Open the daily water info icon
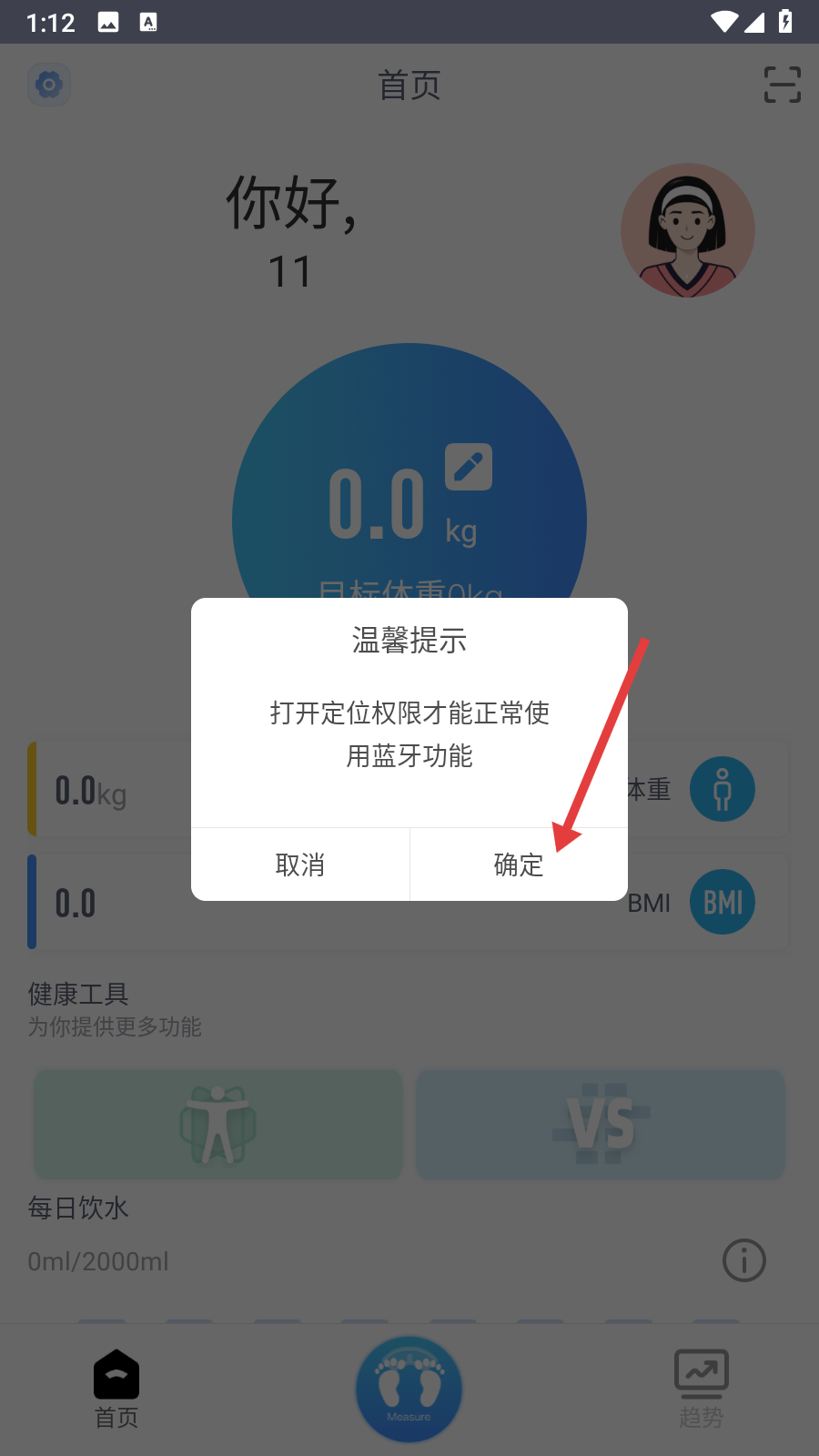This screenshot has width=819, height=1456. tap(743, 1261)
